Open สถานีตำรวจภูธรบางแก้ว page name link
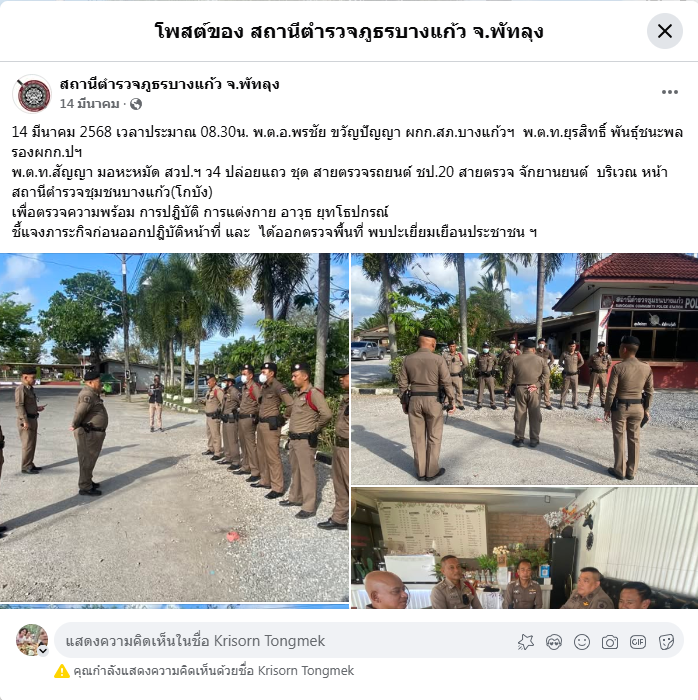 pyautogui.click(x=169, y=83)
